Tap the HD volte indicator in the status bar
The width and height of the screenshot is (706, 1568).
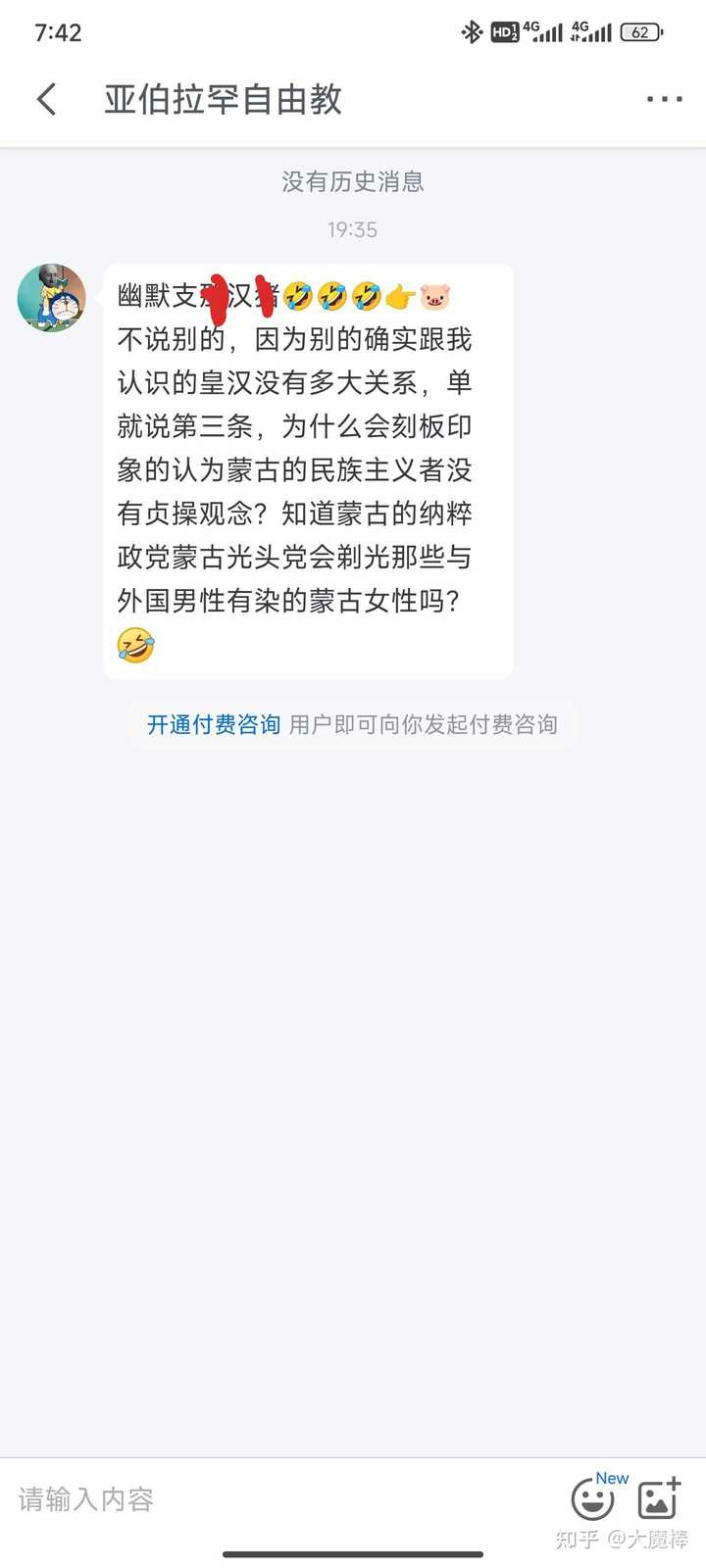coord(503,31)
